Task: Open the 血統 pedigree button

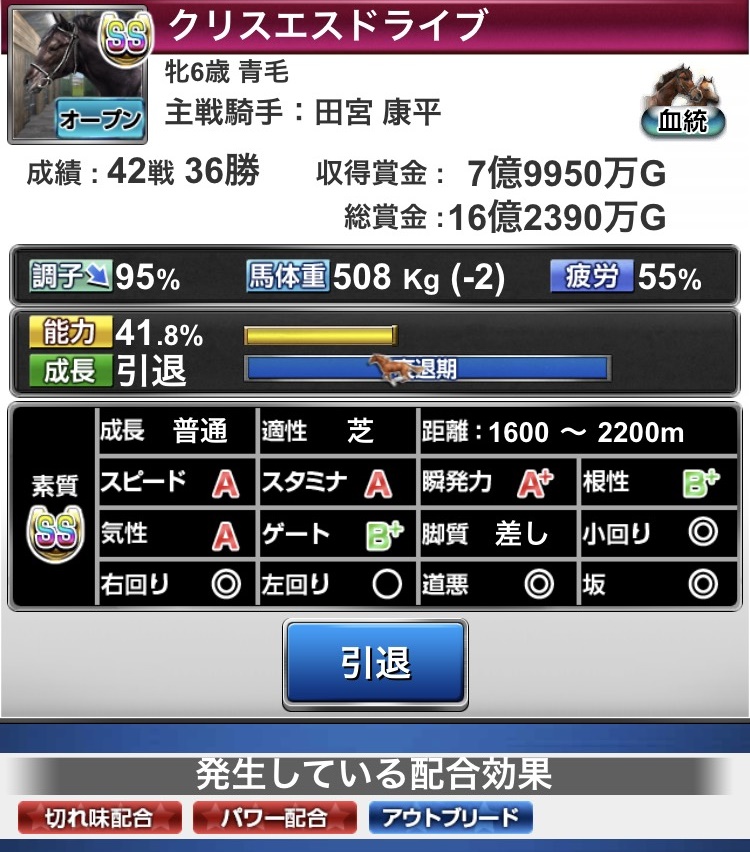Action: [x=684, y=104]
